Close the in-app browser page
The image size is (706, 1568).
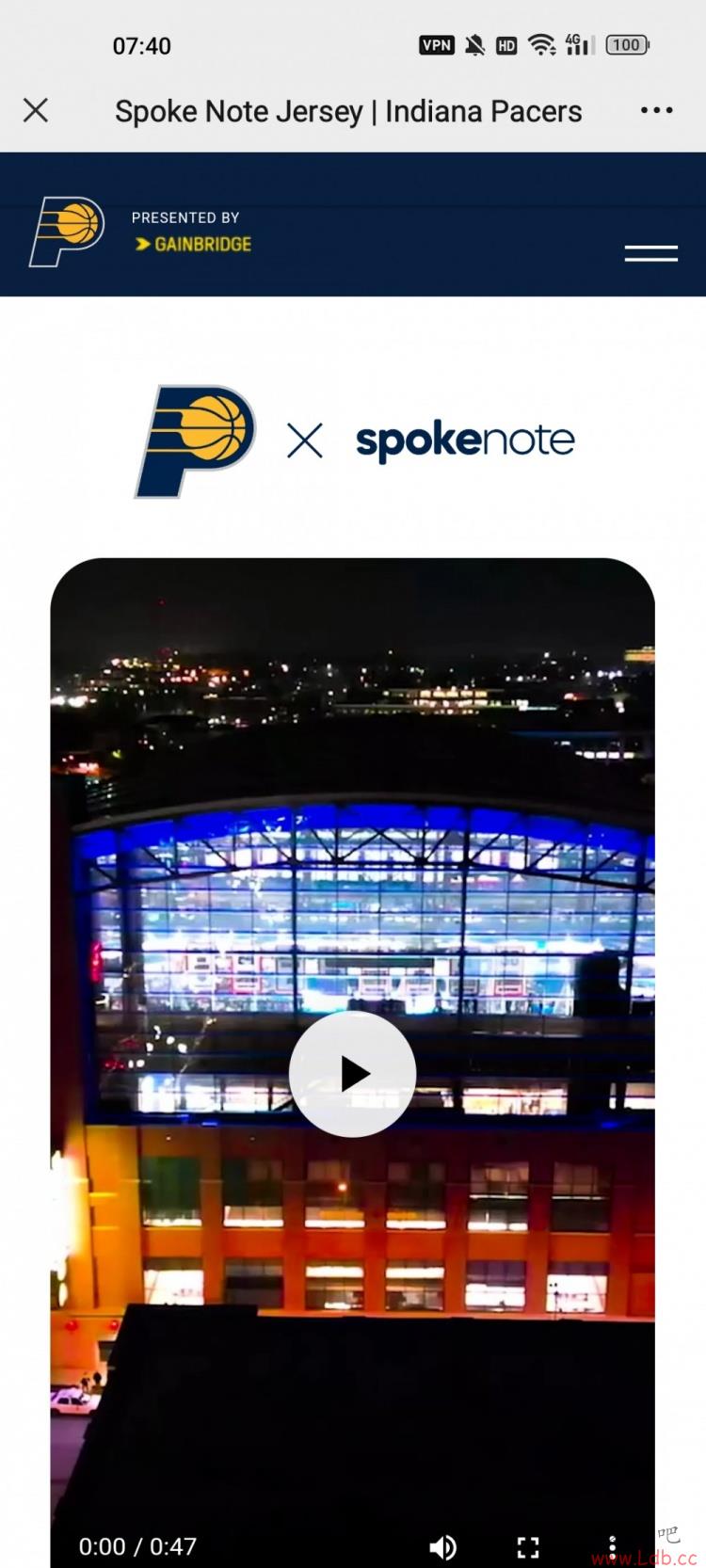coord(36,111)
